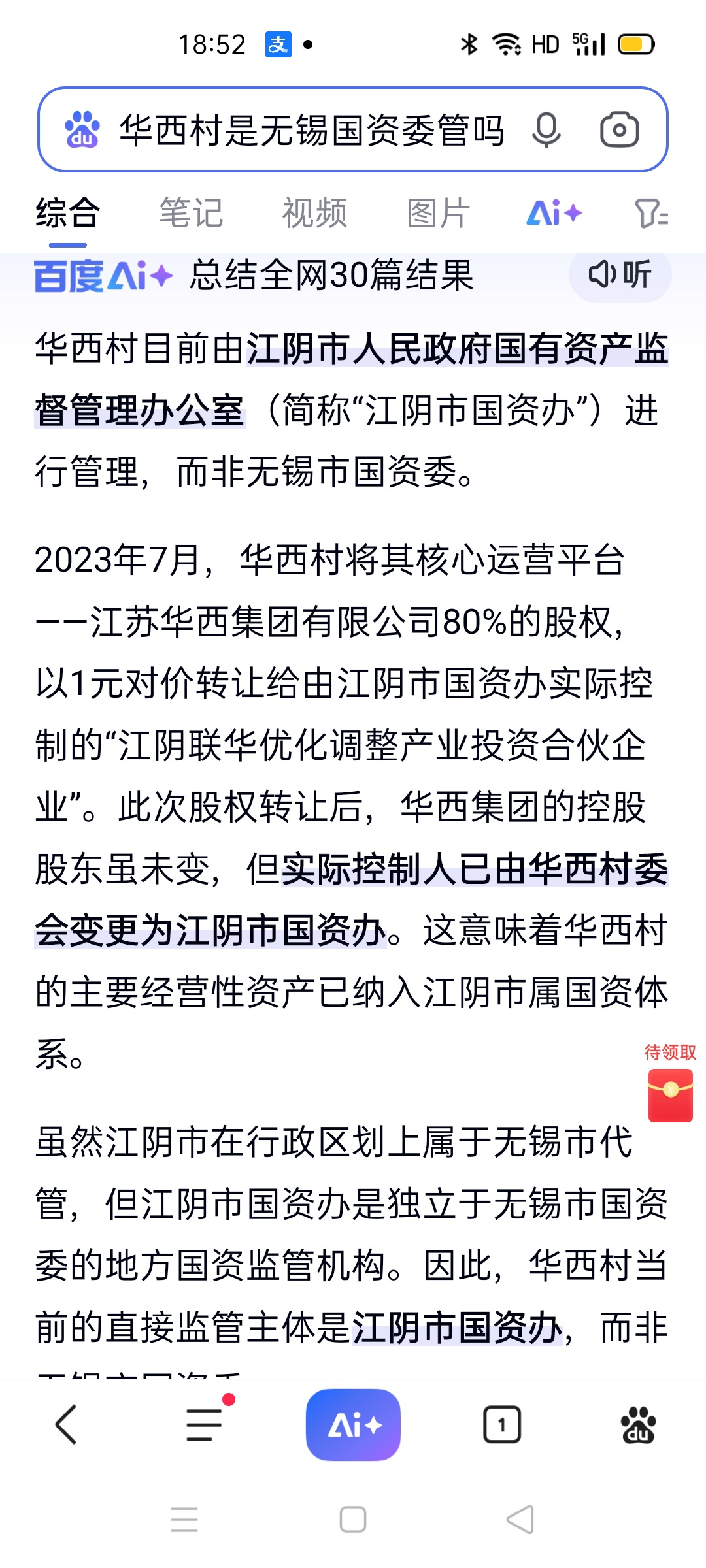The height and width of the screenshot is (1568, 706).
Task: Select the 综合 tab
Action: coord(67,213)
